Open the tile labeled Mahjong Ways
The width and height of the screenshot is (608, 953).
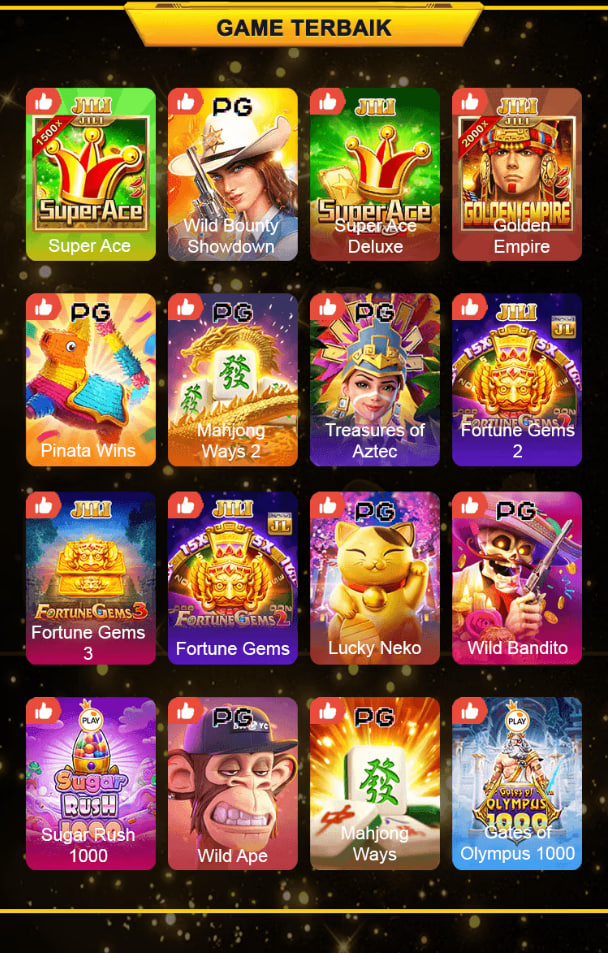coord(375,783)
